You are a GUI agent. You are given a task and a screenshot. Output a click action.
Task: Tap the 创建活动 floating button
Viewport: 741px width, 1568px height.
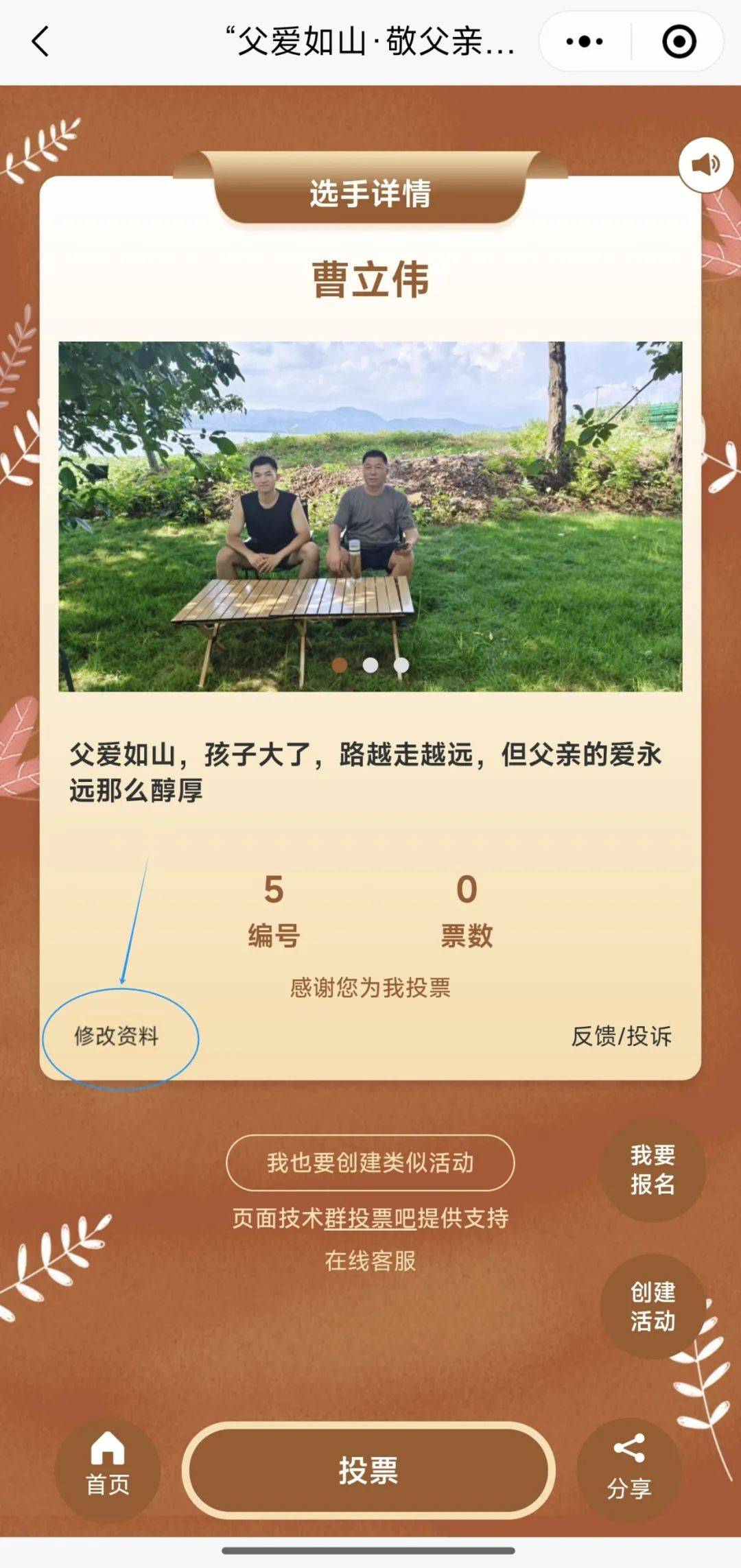point(652,1307)
